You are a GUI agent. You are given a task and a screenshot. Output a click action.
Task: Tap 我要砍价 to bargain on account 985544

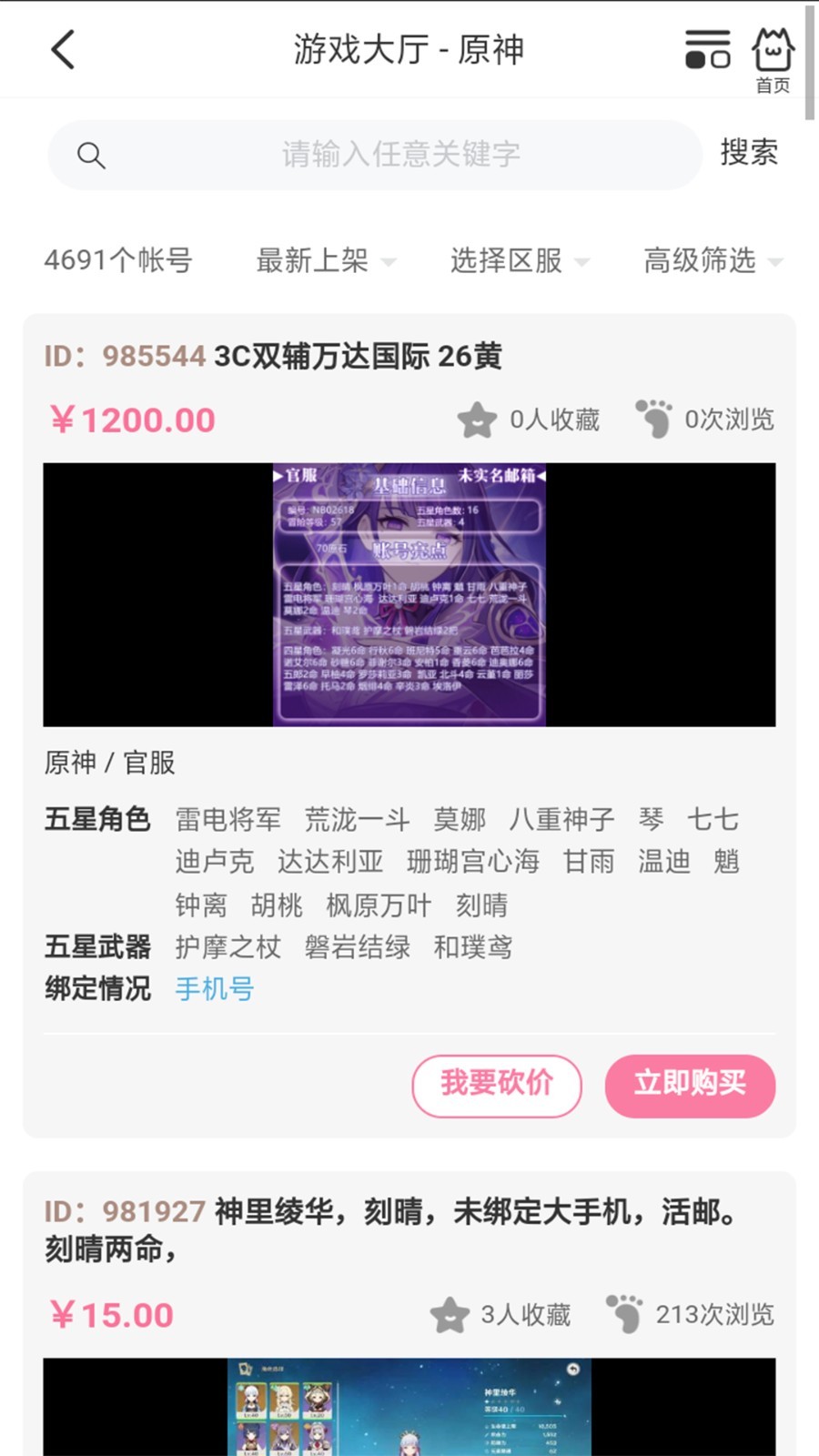[x=497, y=1085]
